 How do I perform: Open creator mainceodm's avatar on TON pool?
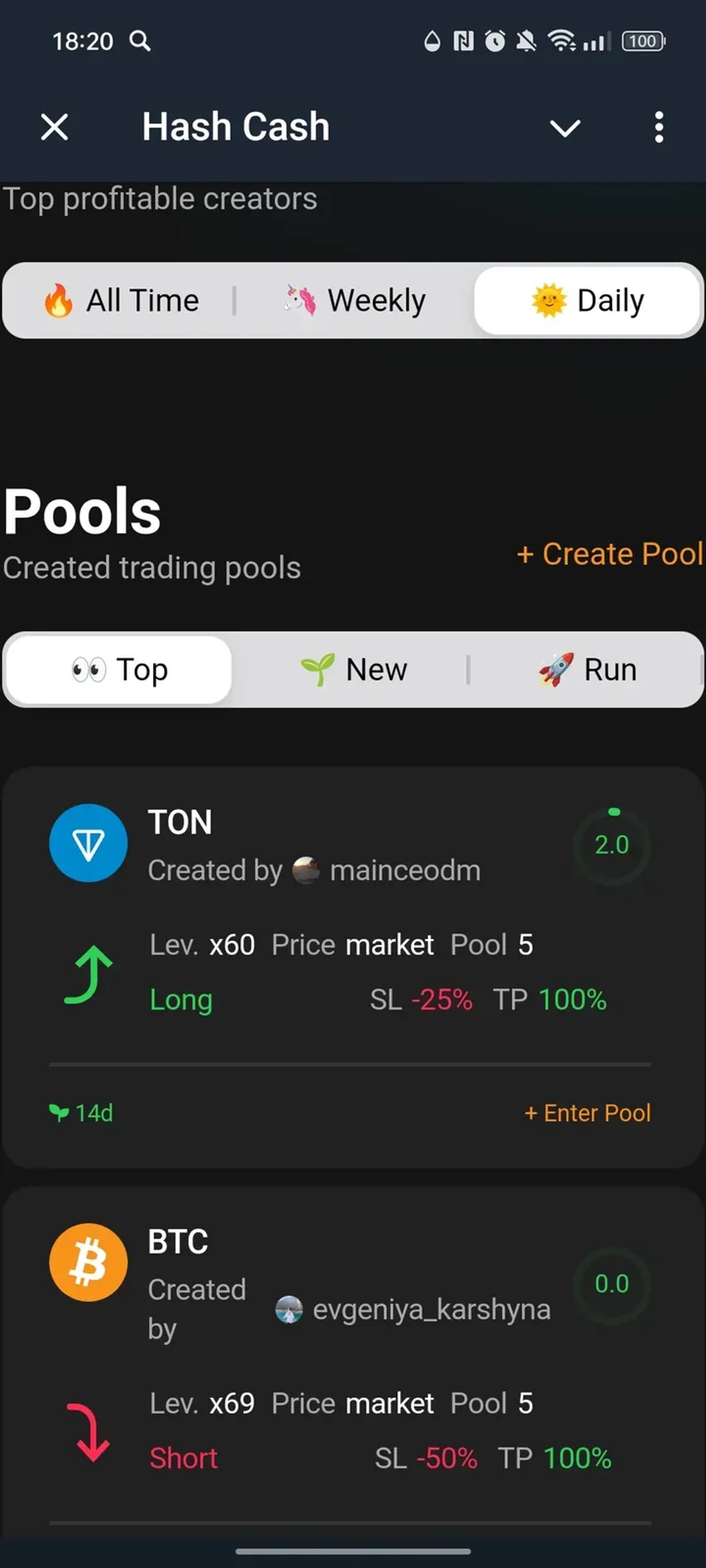[x=308, y=870]
